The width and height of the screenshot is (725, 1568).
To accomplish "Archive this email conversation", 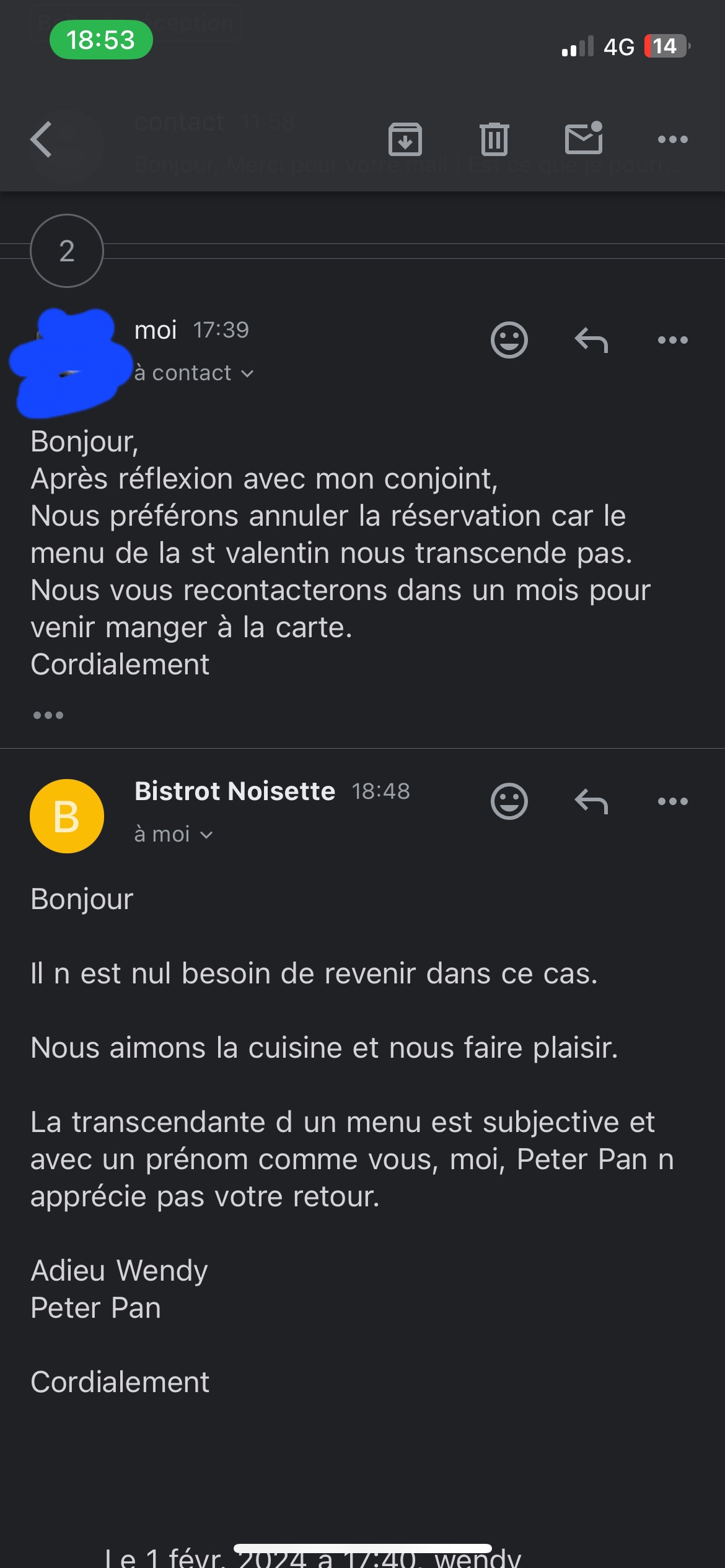I will click(405, 139).
